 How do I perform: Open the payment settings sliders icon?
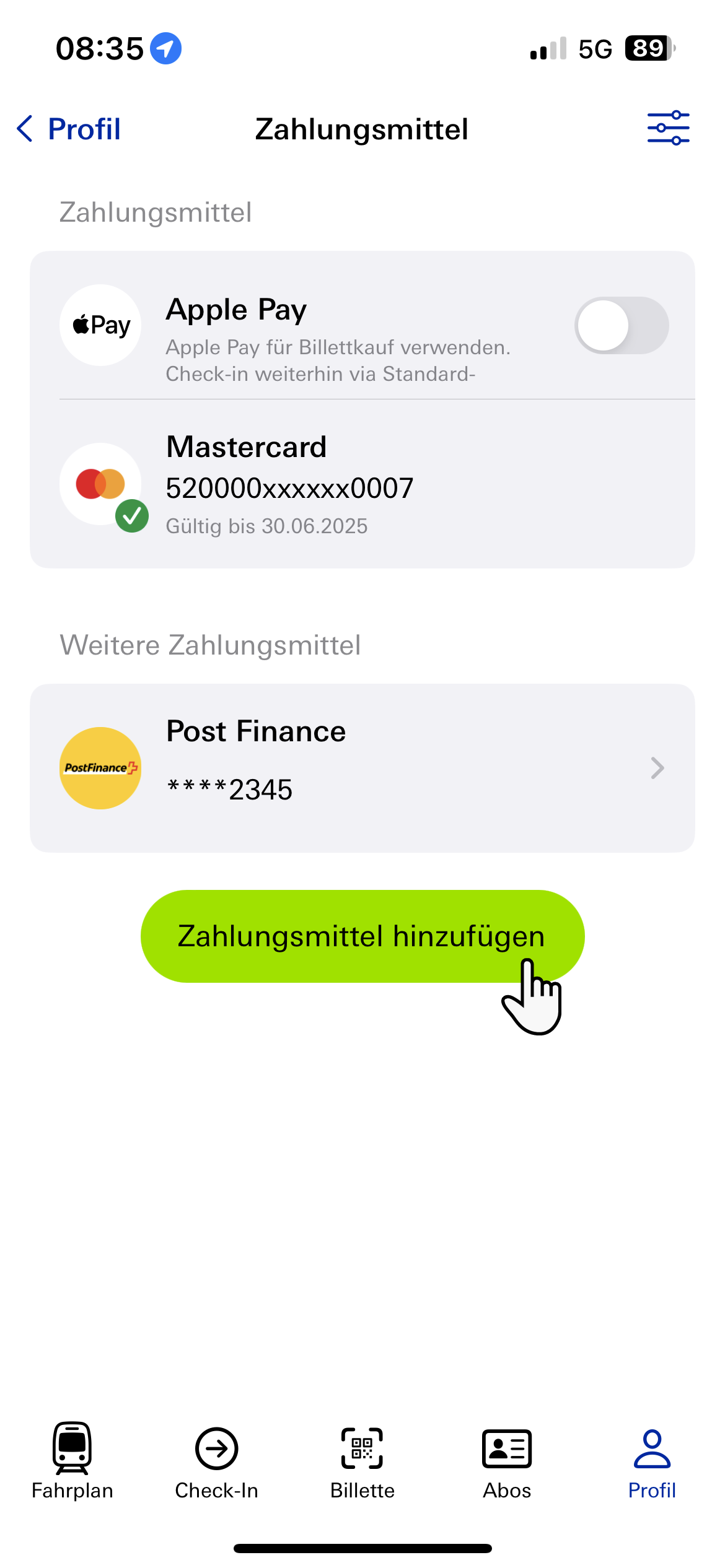(668, 128)
